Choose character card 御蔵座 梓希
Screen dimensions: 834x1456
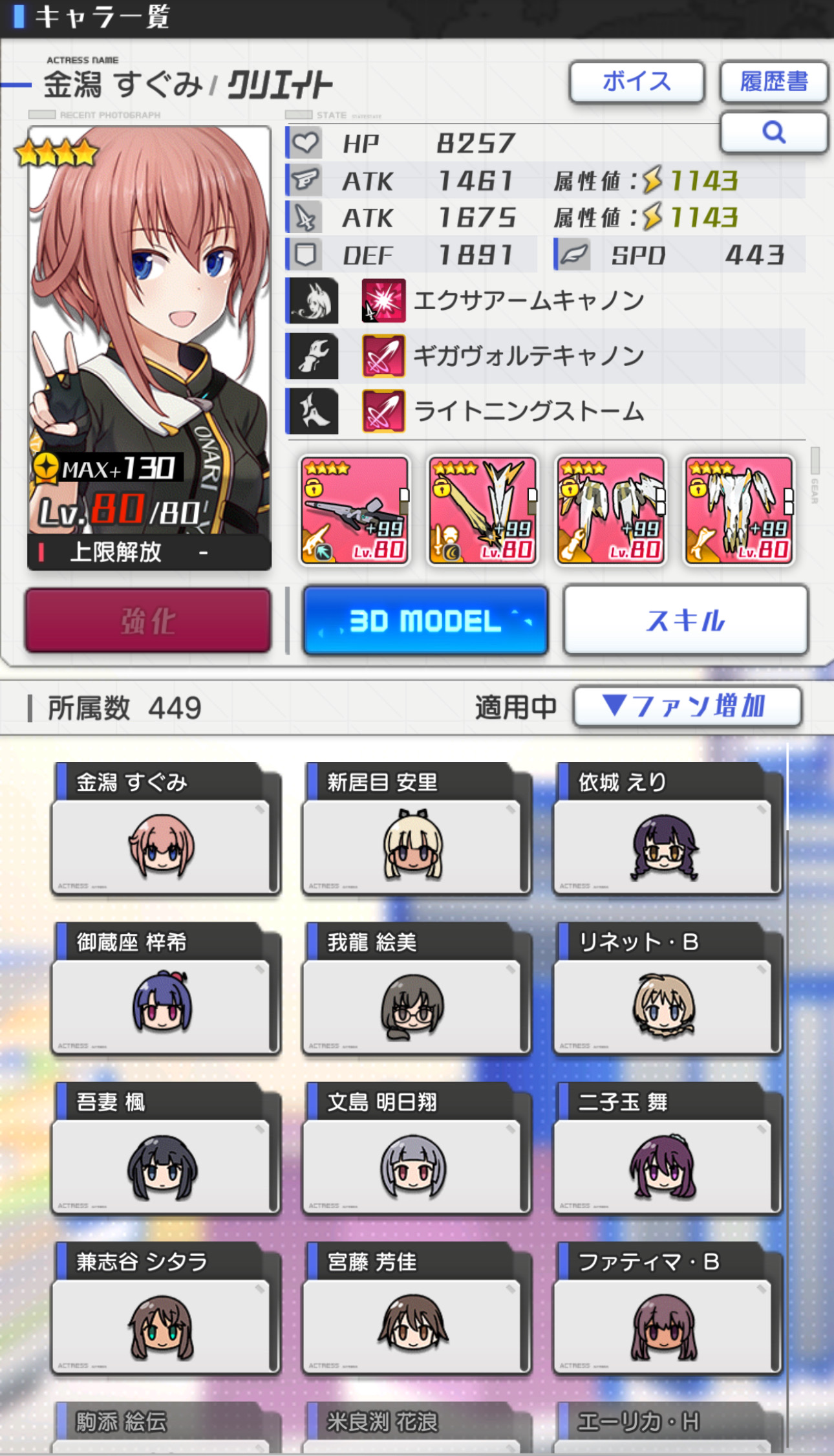click(166, 988)
